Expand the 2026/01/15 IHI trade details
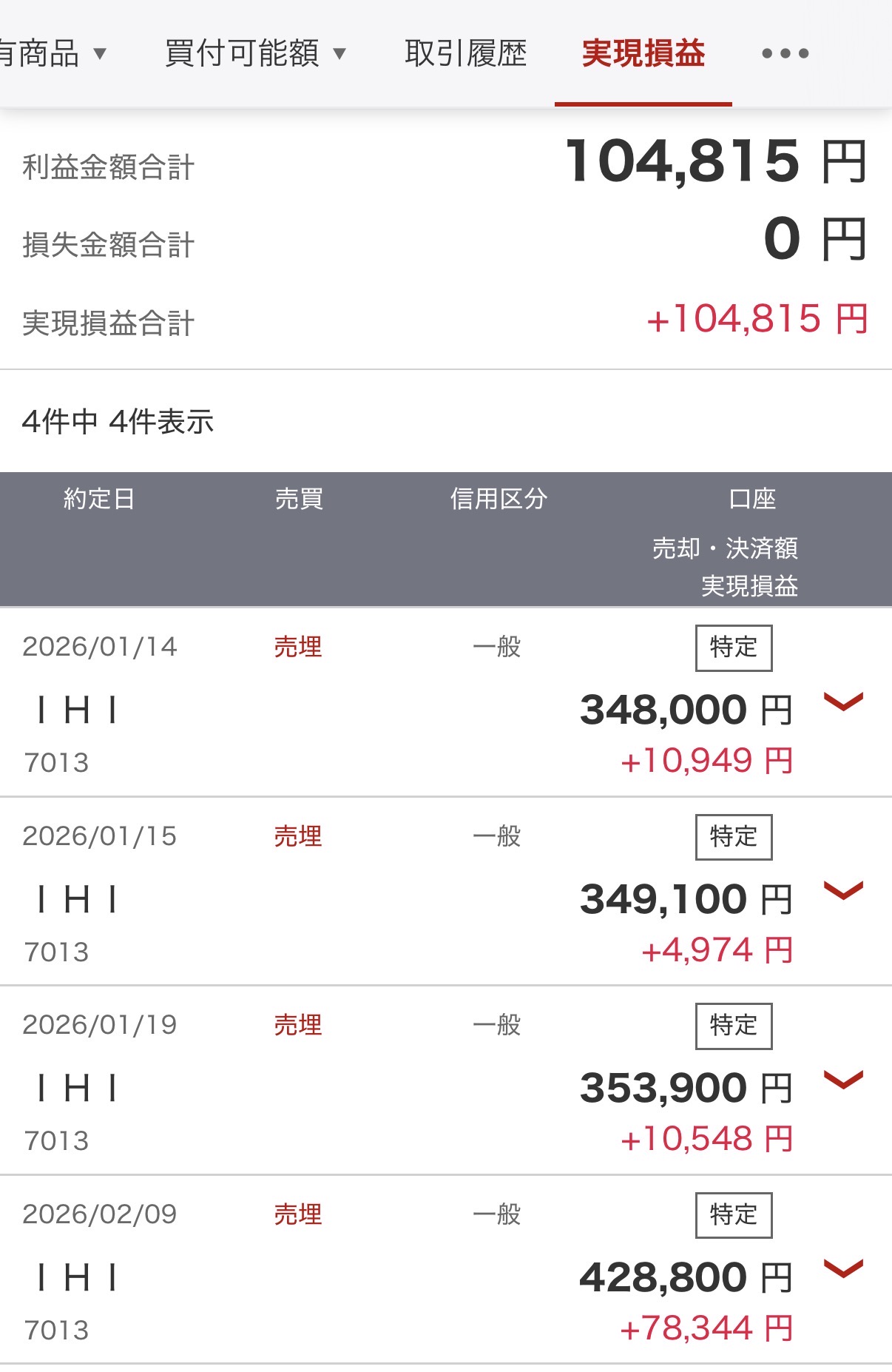 pos(843,890)
